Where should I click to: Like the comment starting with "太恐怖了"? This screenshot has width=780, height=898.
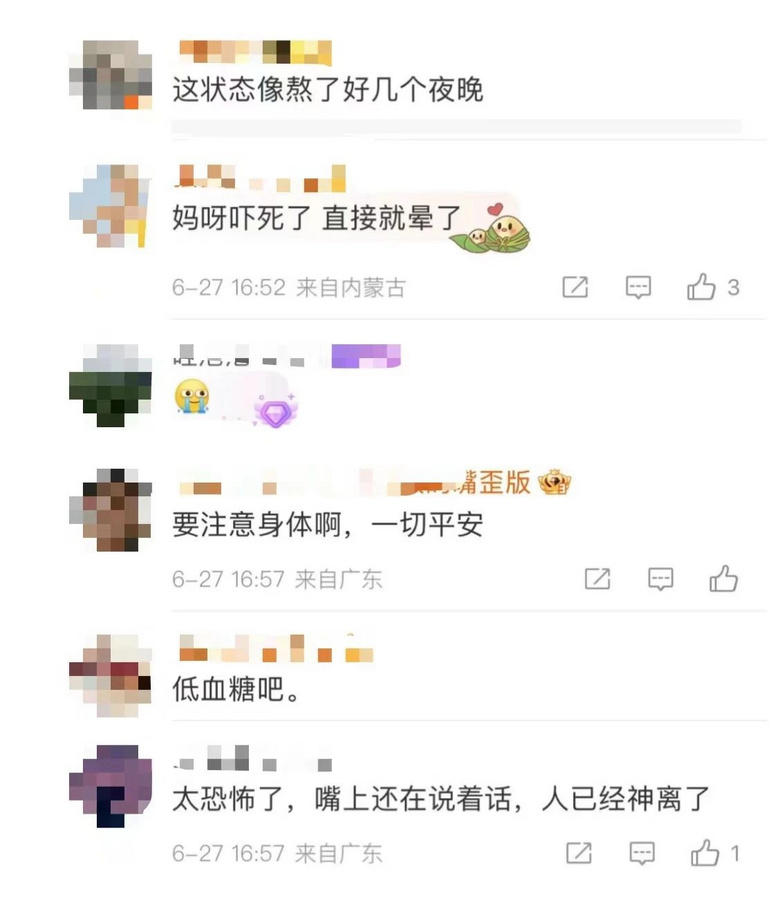[705, 853]
